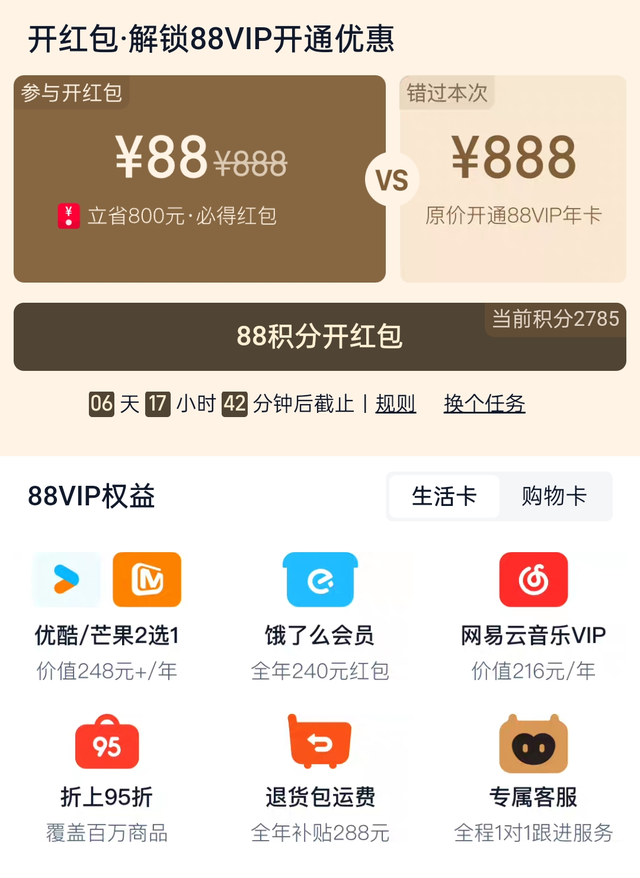
Task: Select the 错过本次 ¥888 card
Action: 513,179
